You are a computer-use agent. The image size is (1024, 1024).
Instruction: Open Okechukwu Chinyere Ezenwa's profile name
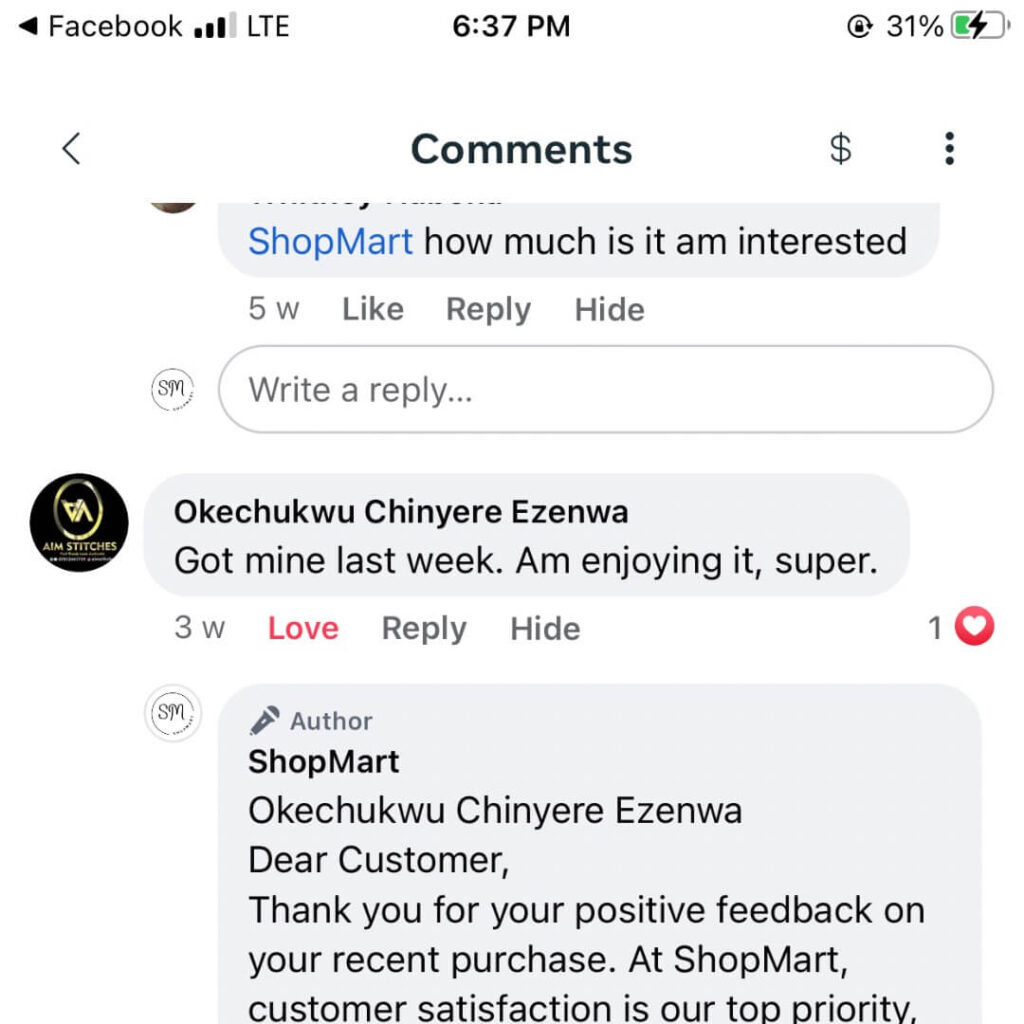400,512
